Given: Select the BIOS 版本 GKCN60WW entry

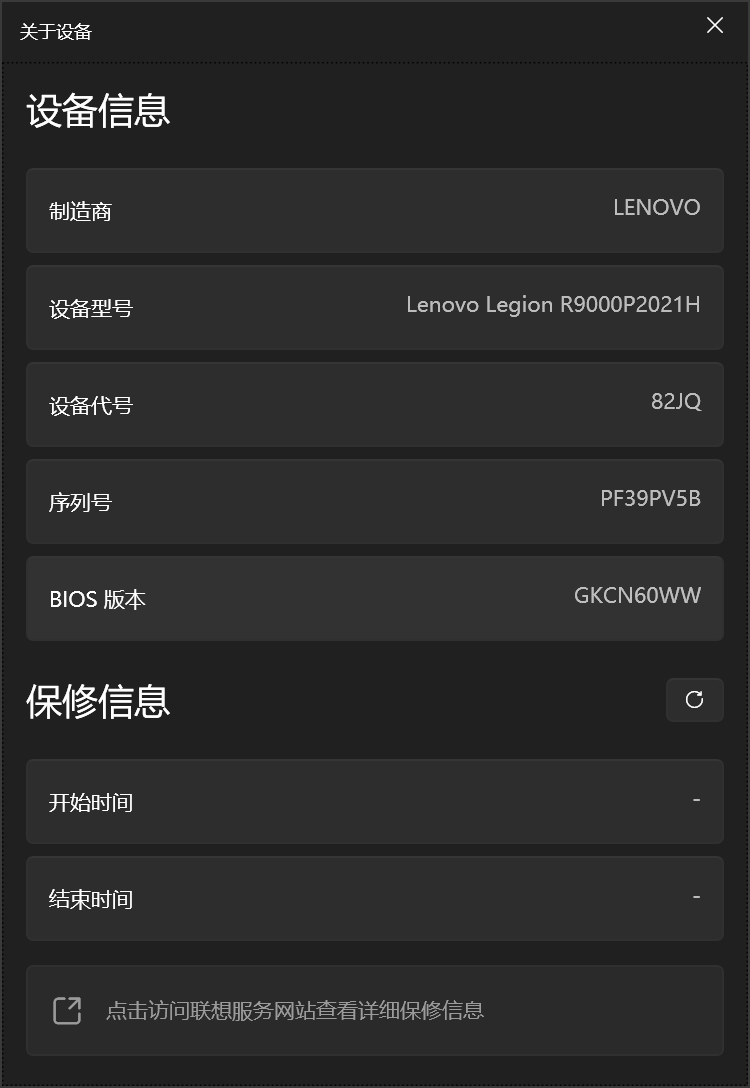Looking at the screenshot, I should [375, 598].
